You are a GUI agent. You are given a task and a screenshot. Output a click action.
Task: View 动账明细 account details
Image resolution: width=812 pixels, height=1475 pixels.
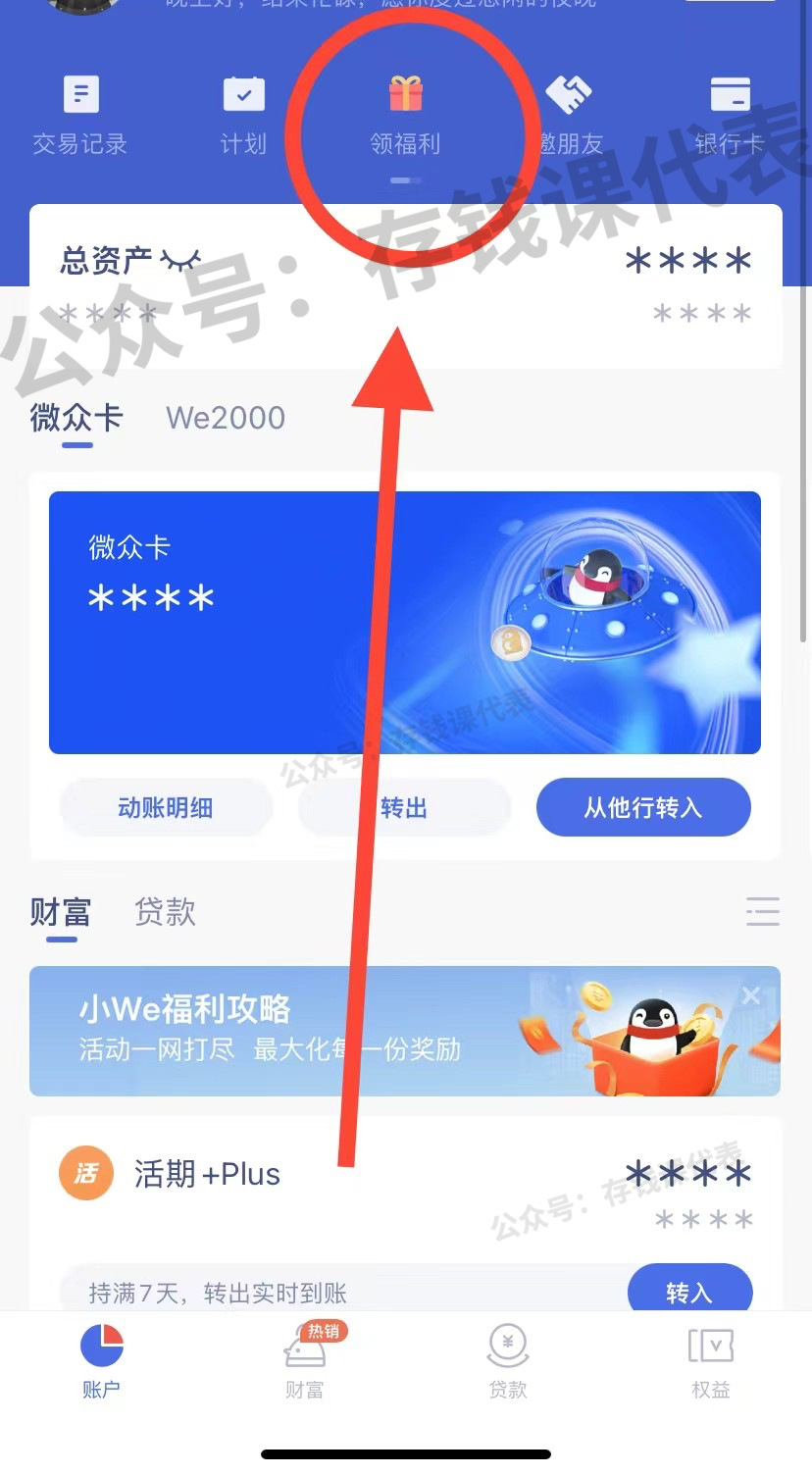165,808
